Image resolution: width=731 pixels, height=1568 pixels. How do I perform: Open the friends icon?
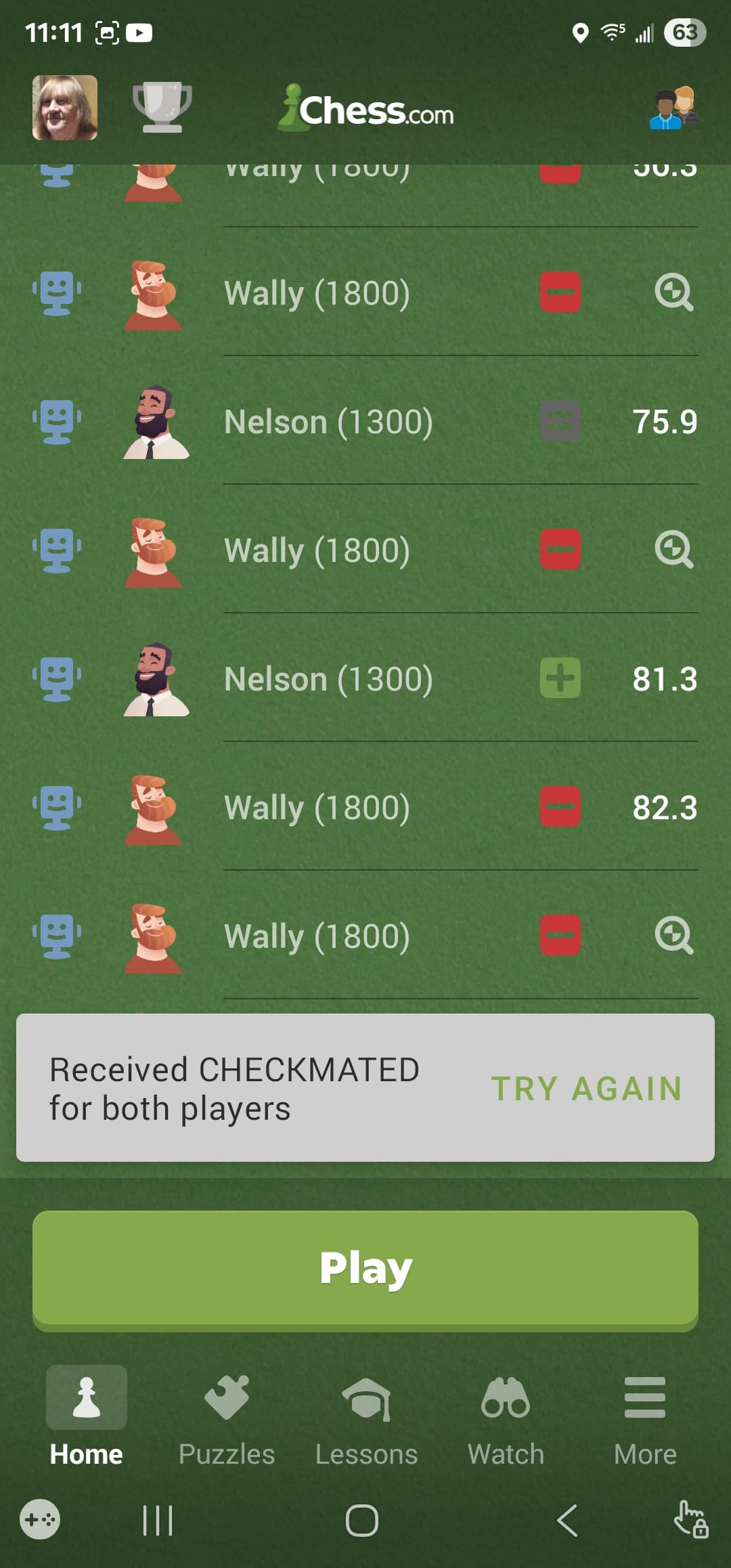pos(673,108)
